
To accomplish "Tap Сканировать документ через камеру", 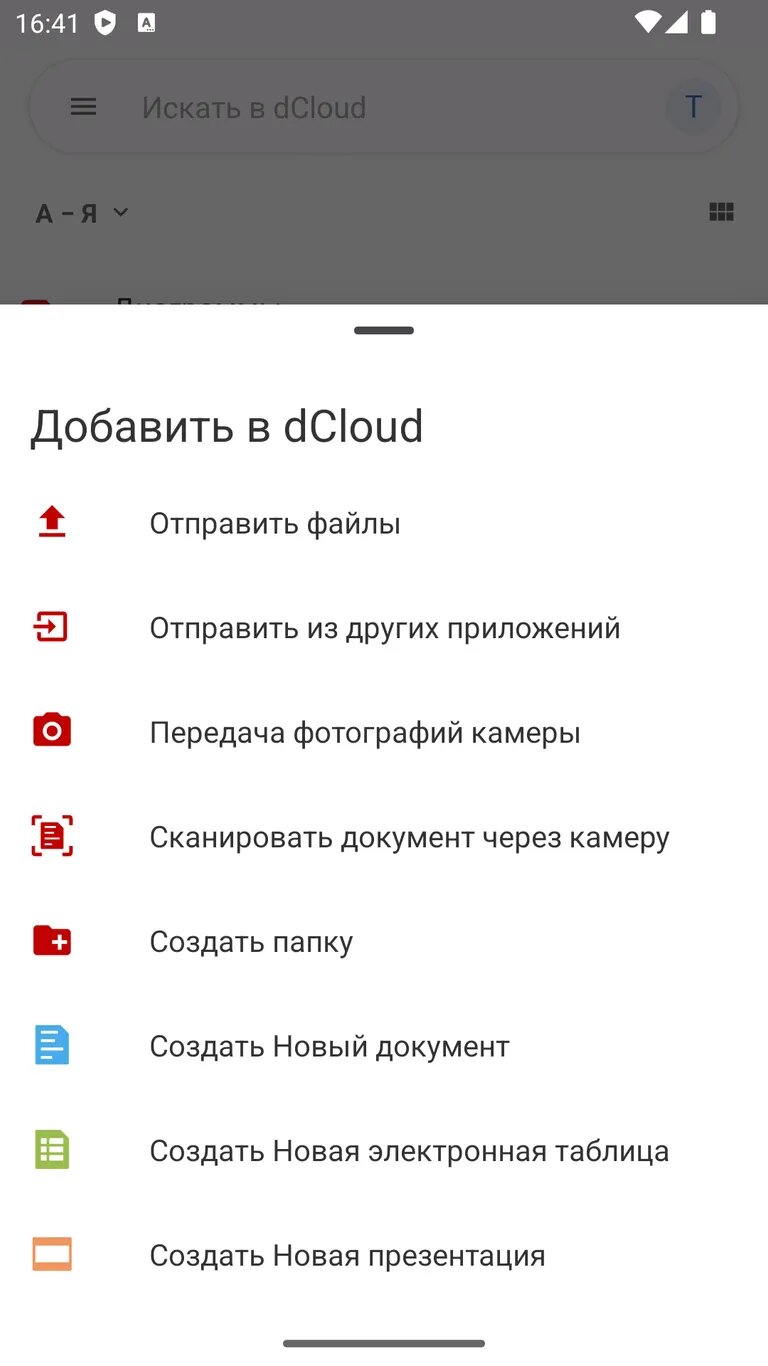I will coord(409,837).
